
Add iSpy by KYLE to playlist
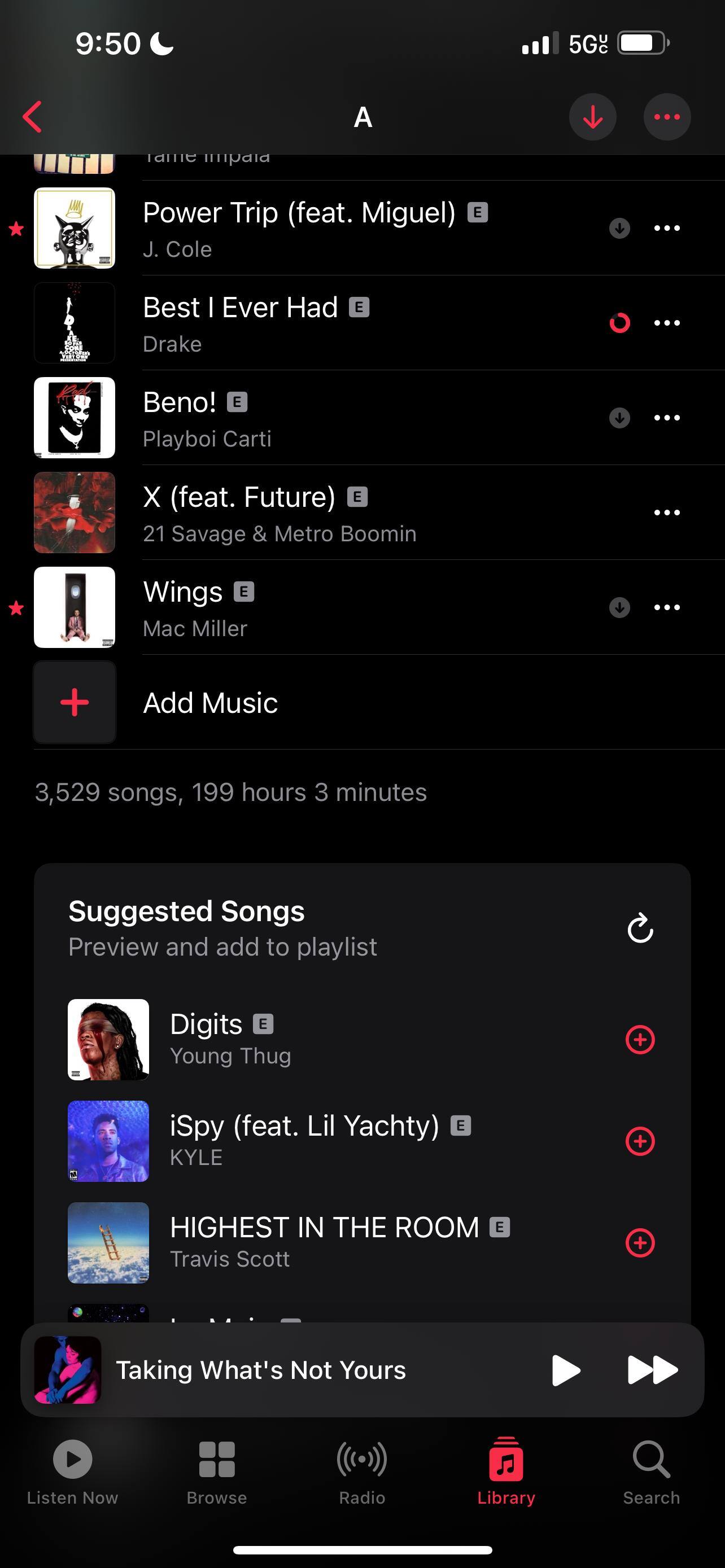click(x=640, y=1141)
